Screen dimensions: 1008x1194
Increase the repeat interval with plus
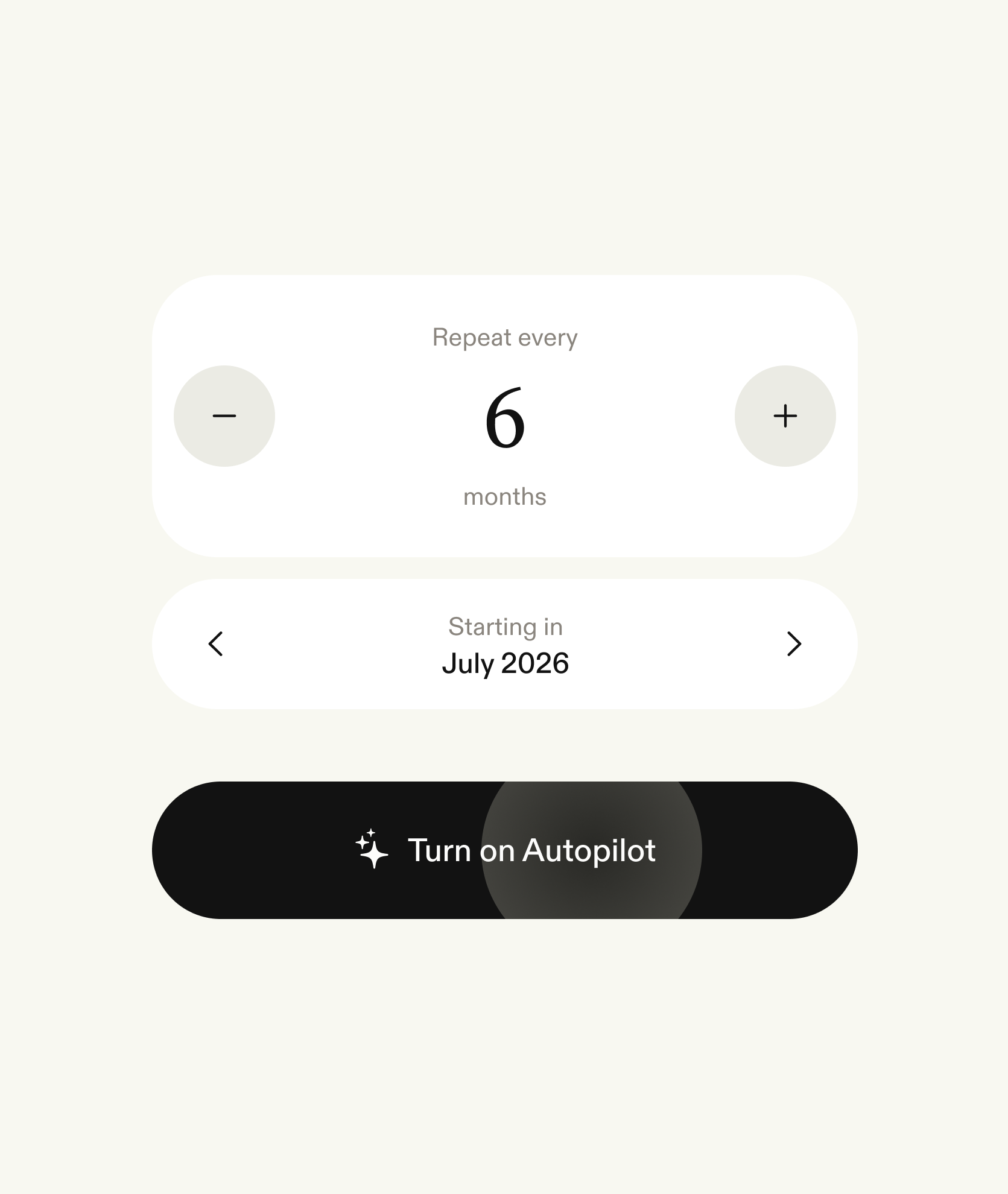pyautogui.click(x=785, y=416)
